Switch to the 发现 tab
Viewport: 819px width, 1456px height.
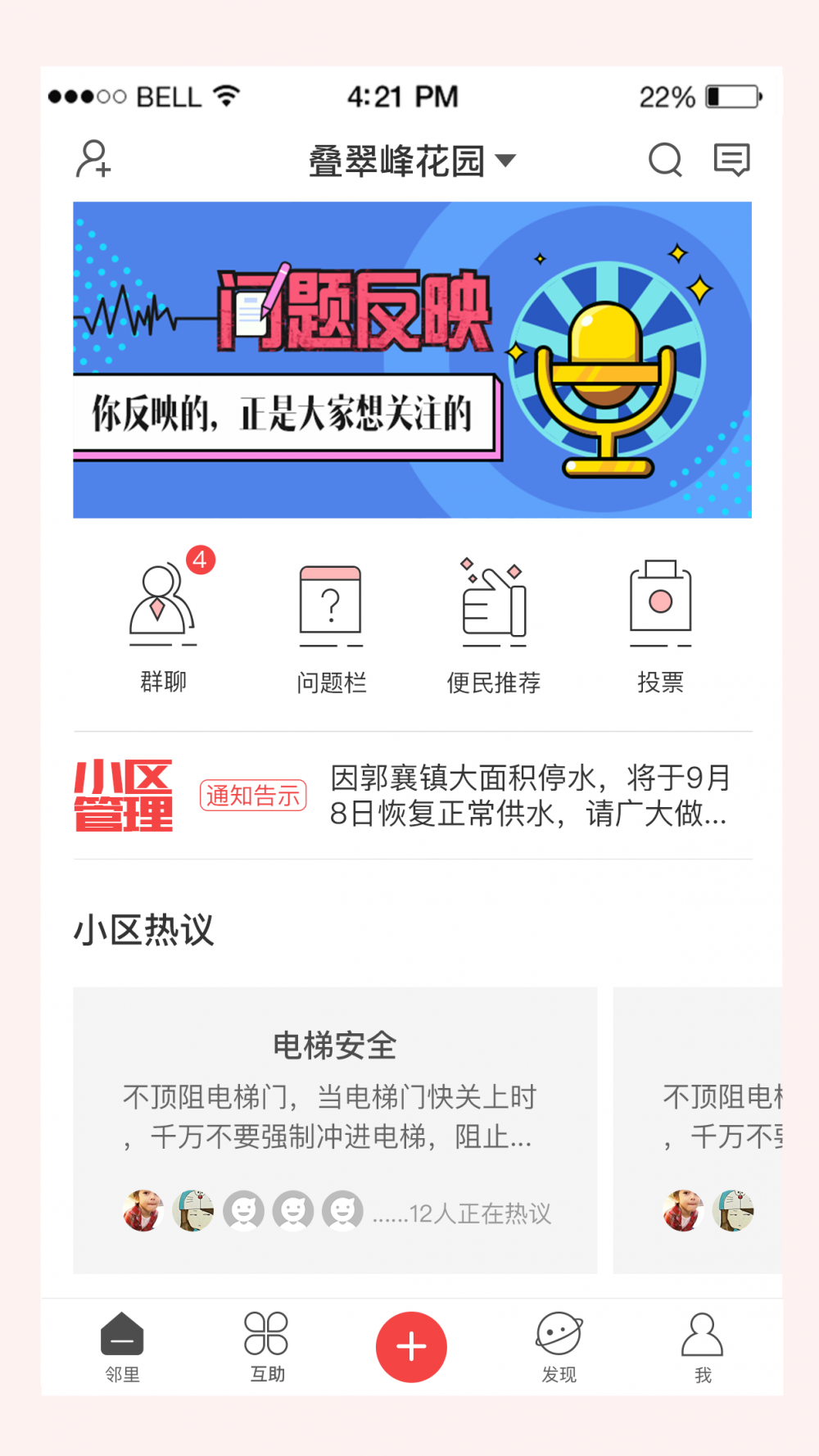tap(559, 1348)
